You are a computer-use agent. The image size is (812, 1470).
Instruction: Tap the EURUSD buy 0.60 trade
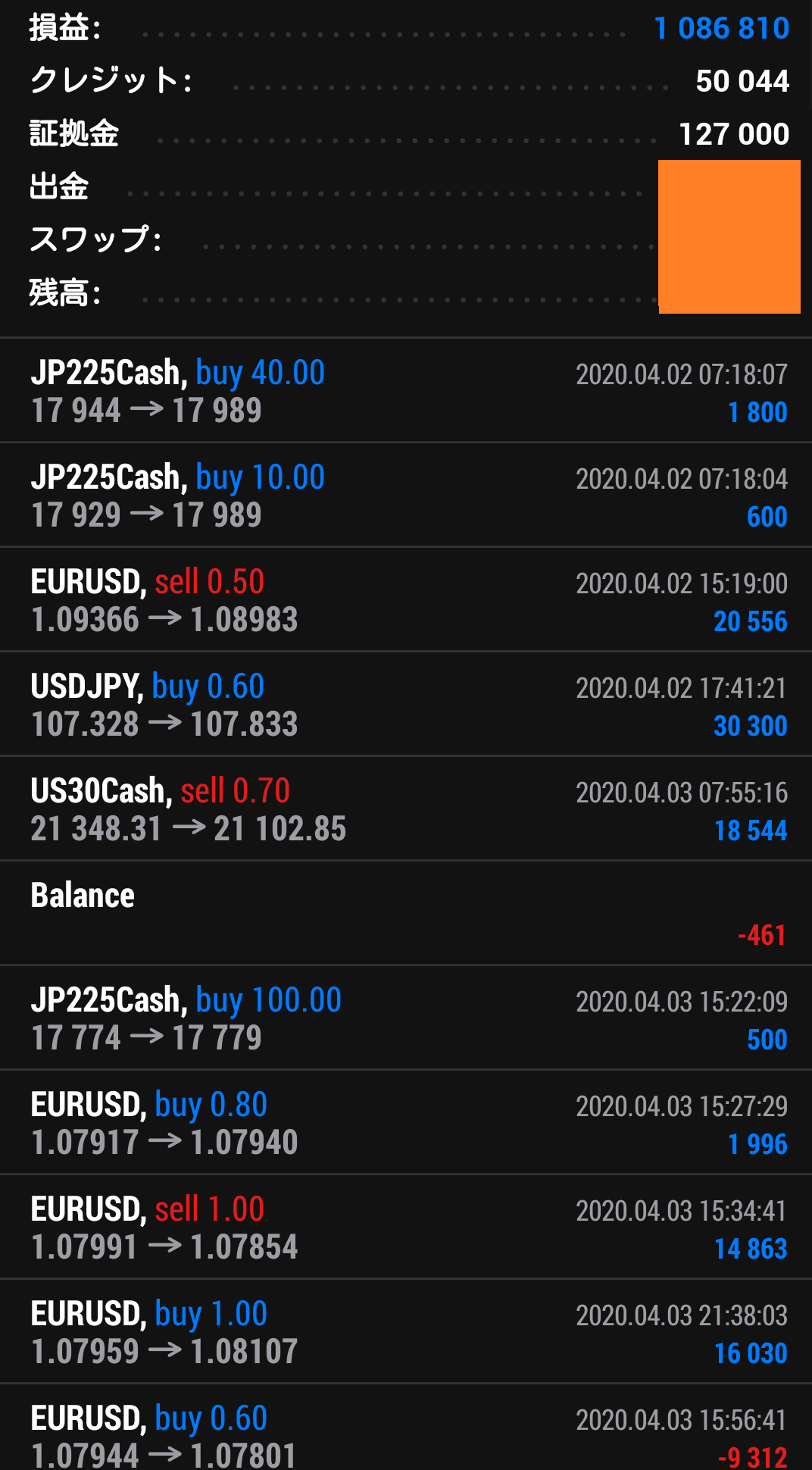(x=406, y=1428)
